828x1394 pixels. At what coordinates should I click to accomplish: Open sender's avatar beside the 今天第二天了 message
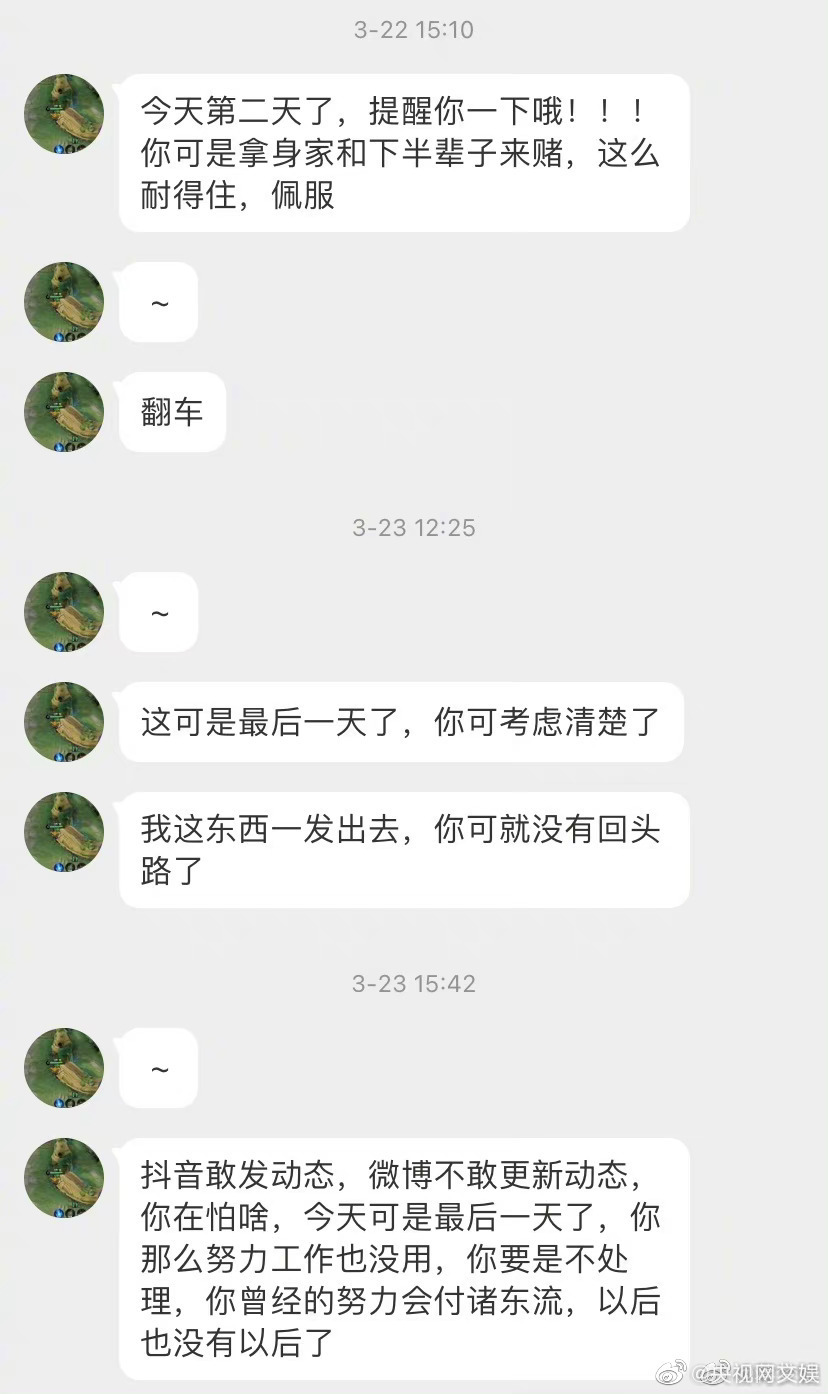(64, 114)
